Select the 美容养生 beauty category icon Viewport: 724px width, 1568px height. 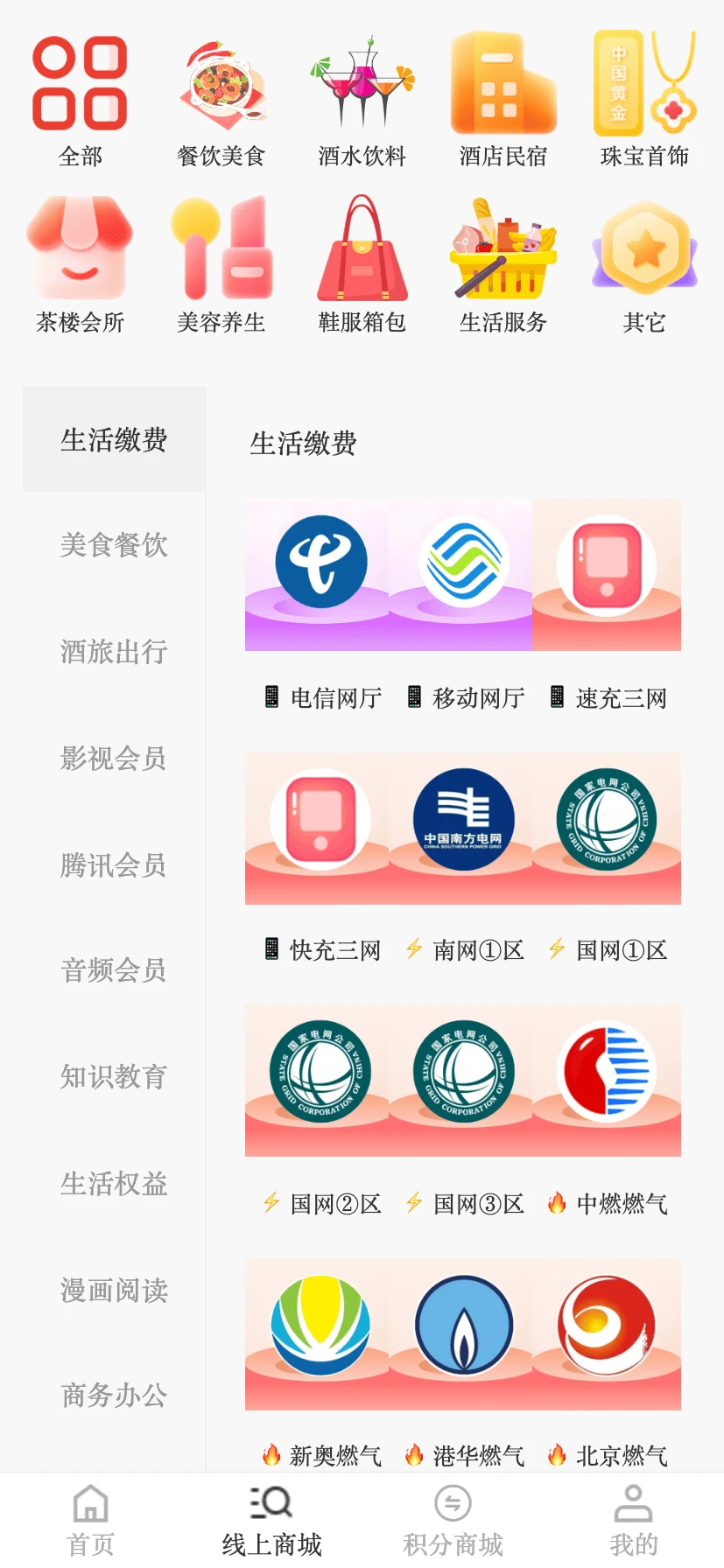pyautogui.click(x=221, y=249)
